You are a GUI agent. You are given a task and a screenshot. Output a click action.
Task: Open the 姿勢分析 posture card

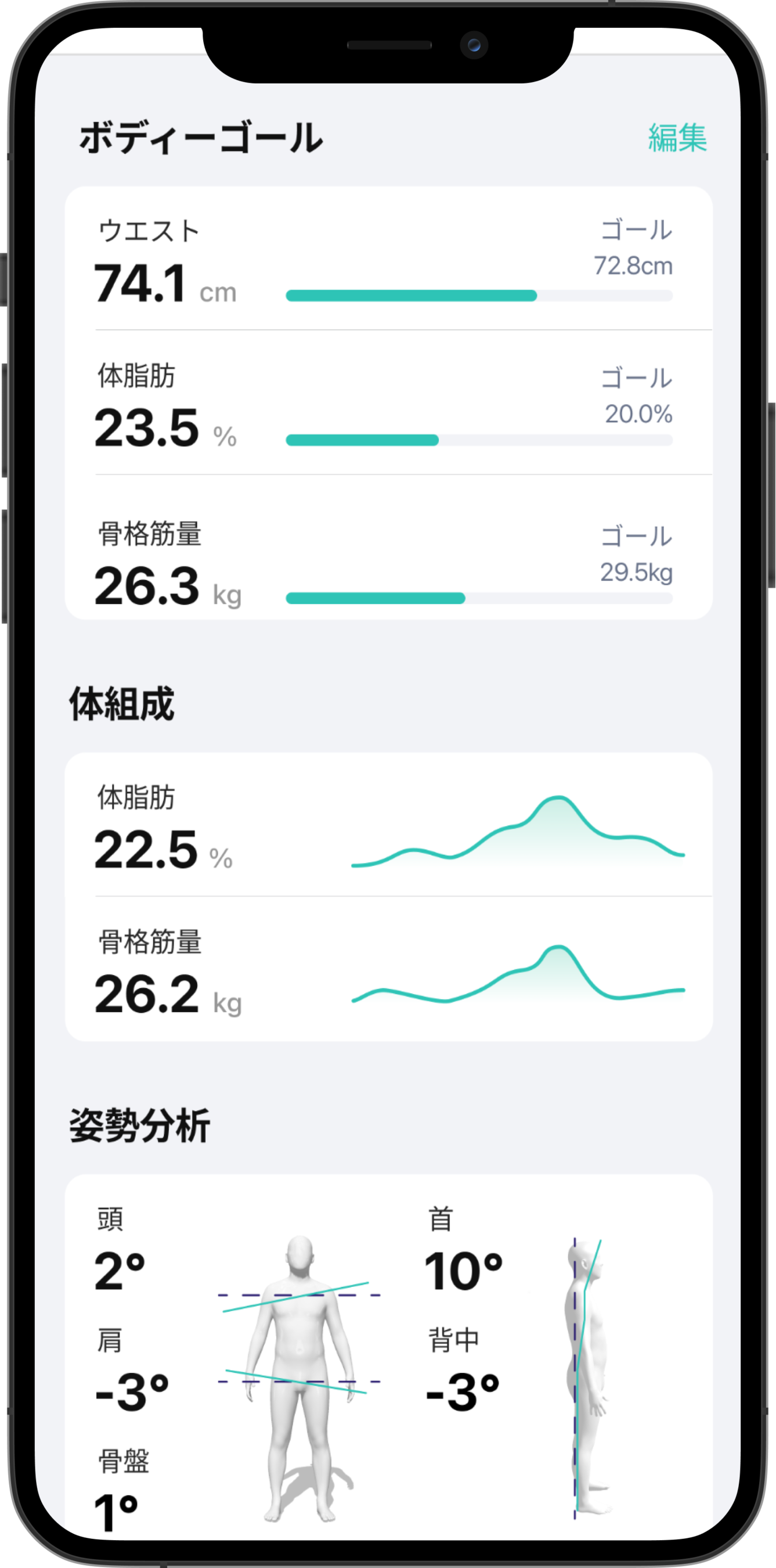click(x=389, y=1357)
